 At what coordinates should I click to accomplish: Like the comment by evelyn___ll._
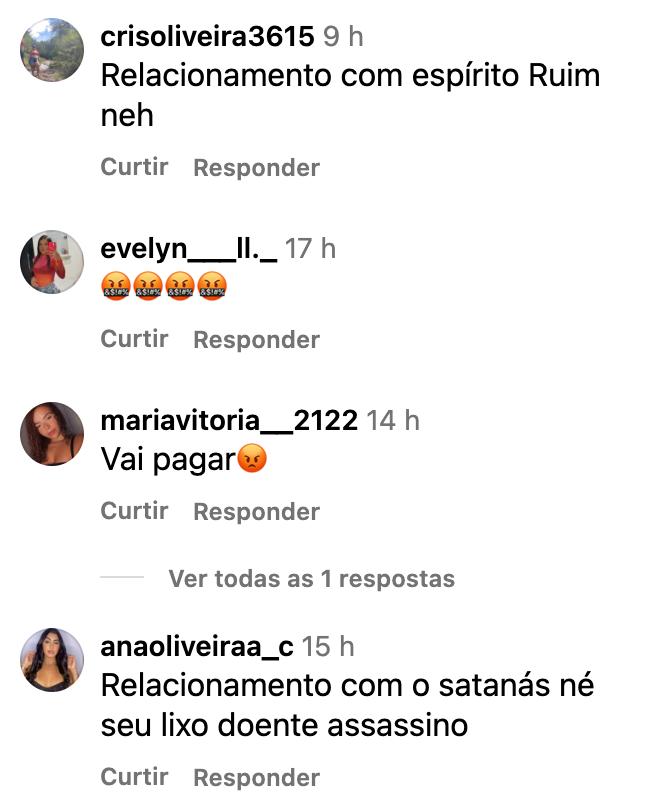[x=134, y=339]
